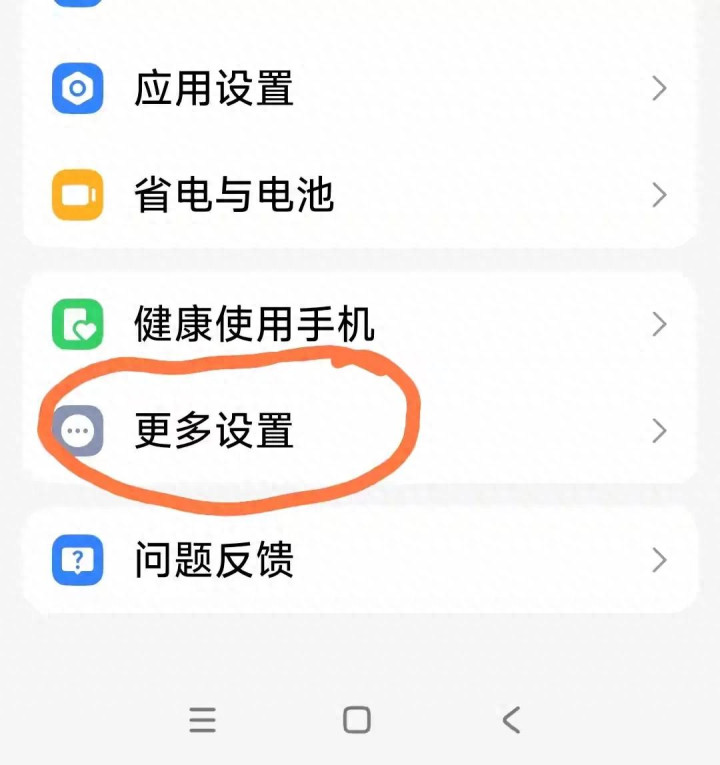Tap the system back button
The width and height of the screenshot is (720, 765).
click(x=511, y=719)
